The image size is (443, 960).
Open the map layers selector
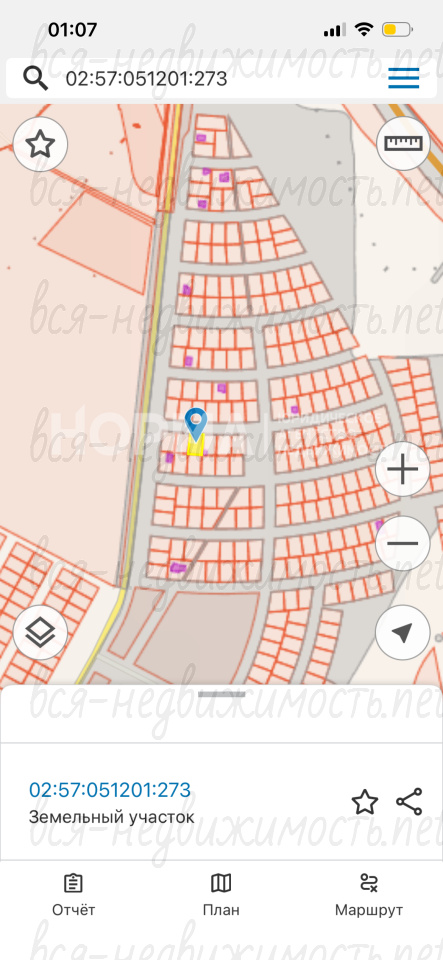tap(40, 632)
